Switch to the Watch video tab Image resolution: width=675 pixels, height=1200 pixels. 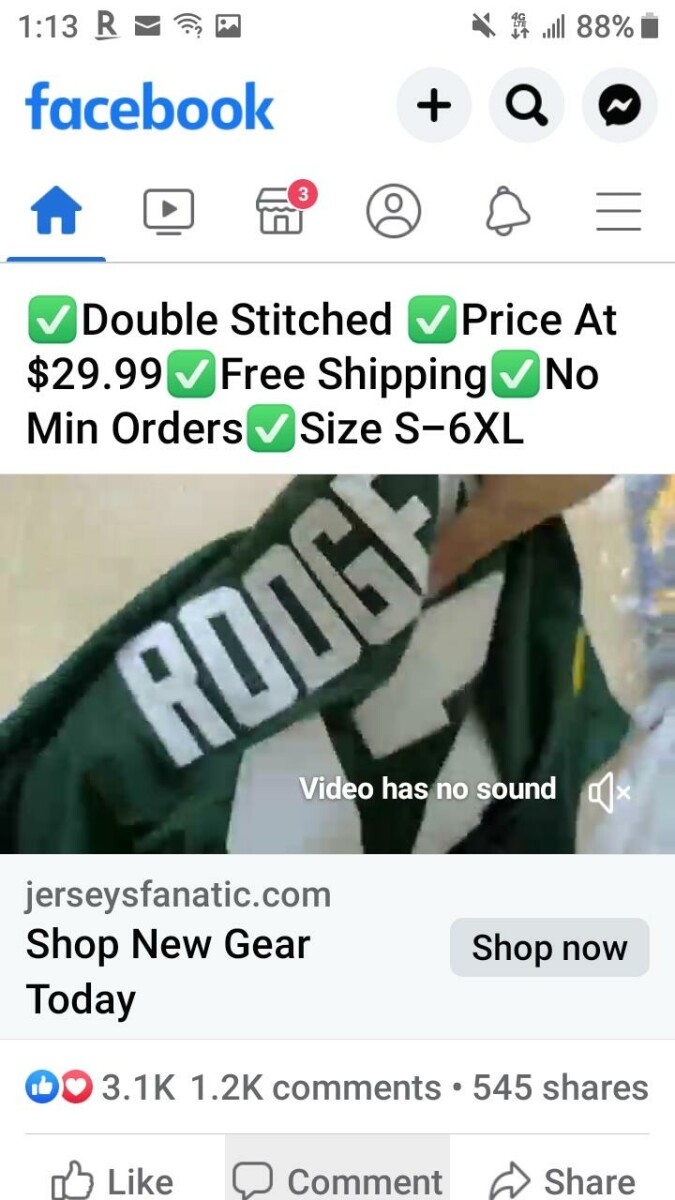click(x=168, y=212)
